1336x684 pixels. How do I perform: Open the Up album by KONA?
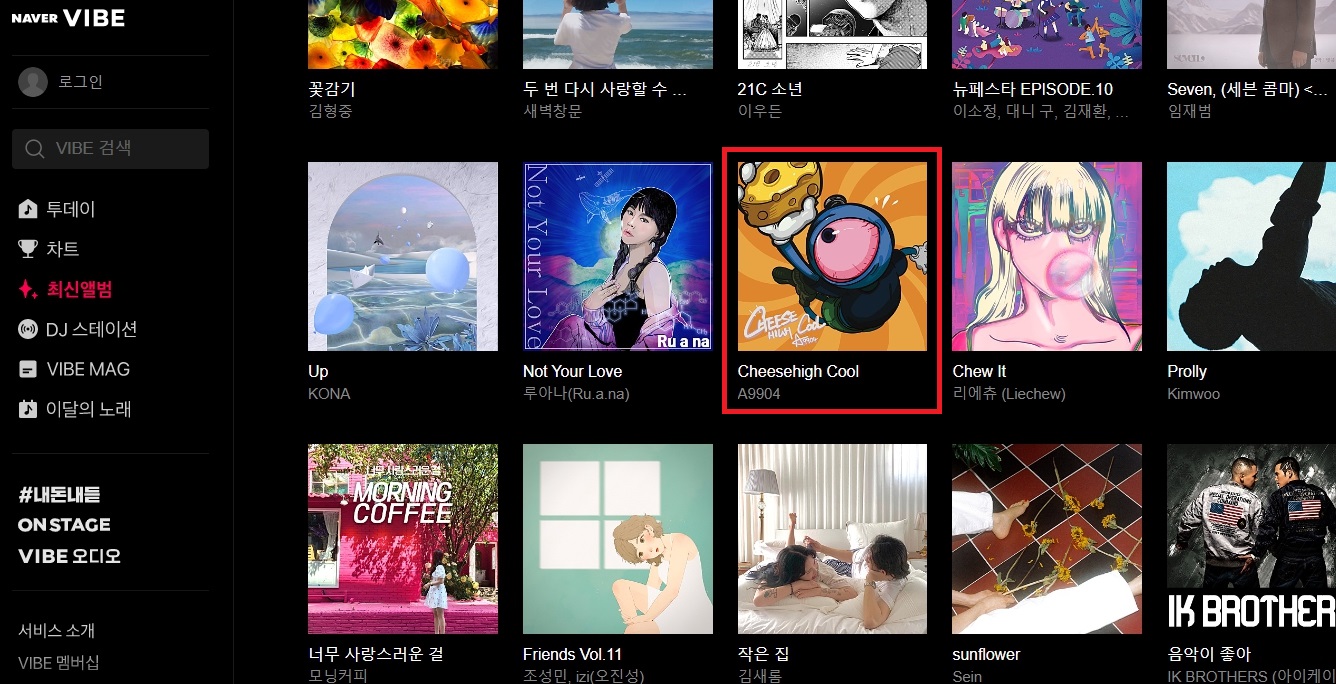coord(402,257)
